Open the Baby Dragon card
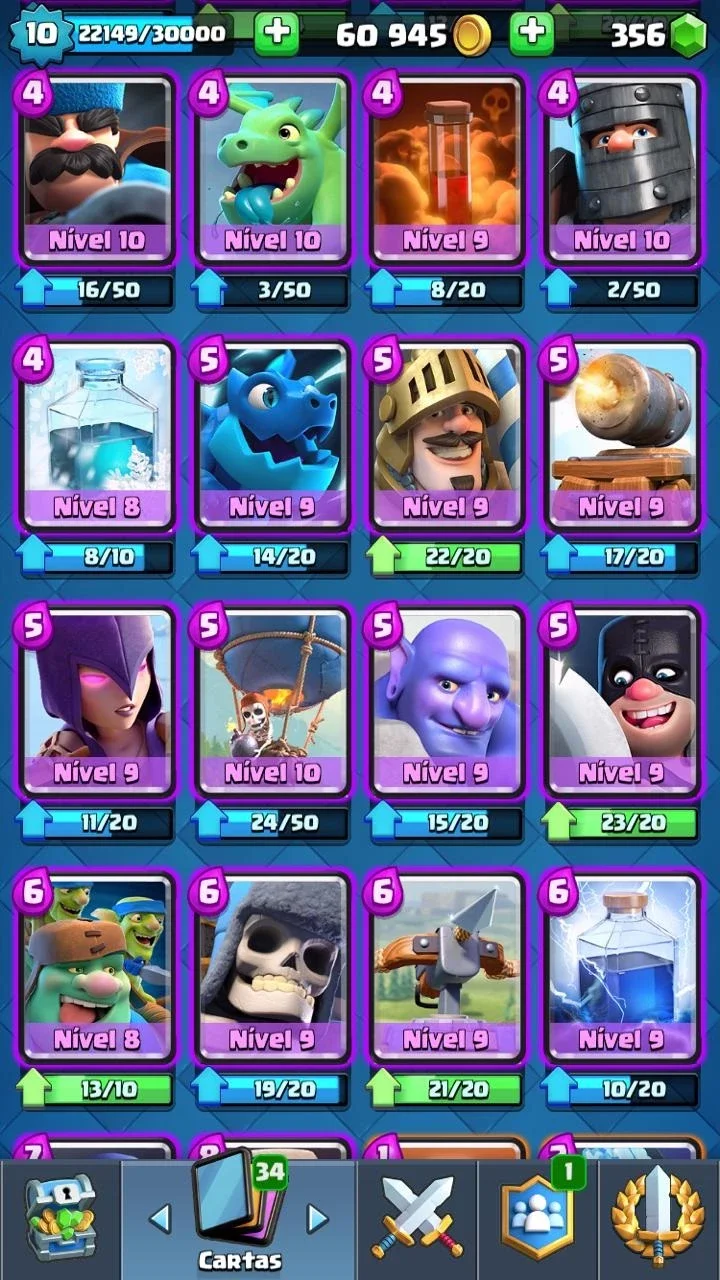This screenshot has height=1280, width=720. click(271, 168)
